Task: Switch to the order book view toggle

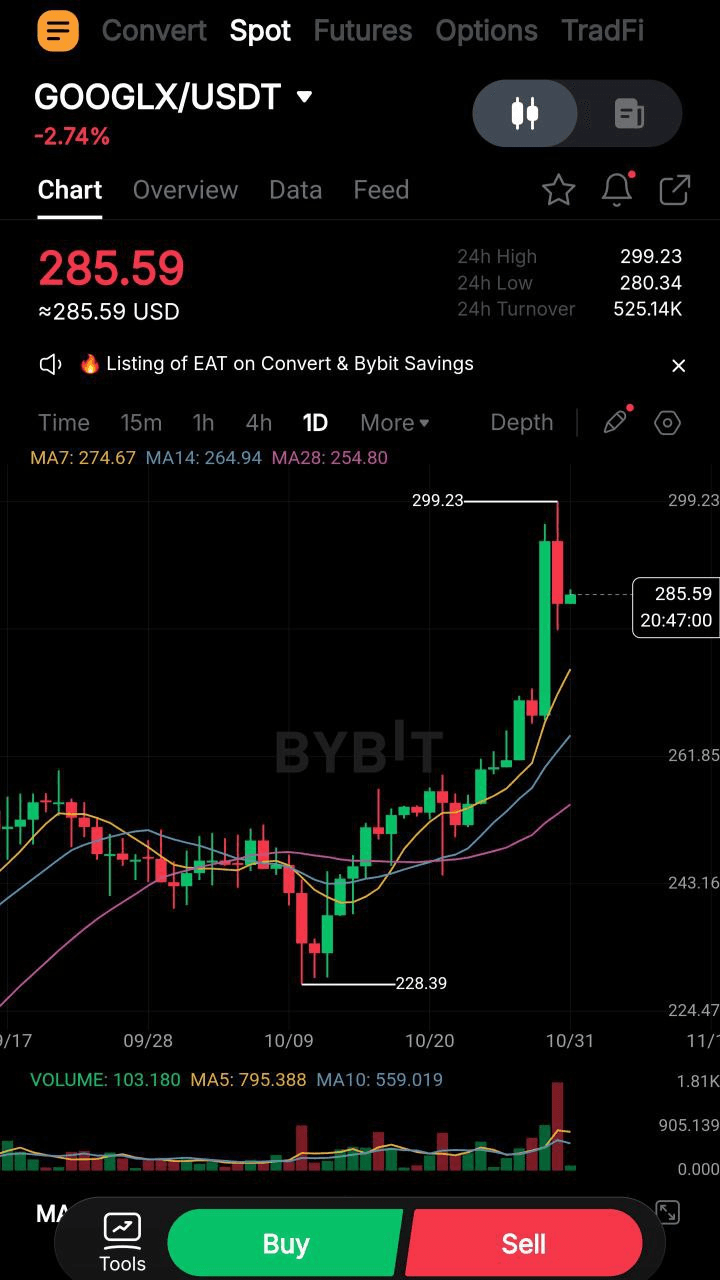Action: 629,113
